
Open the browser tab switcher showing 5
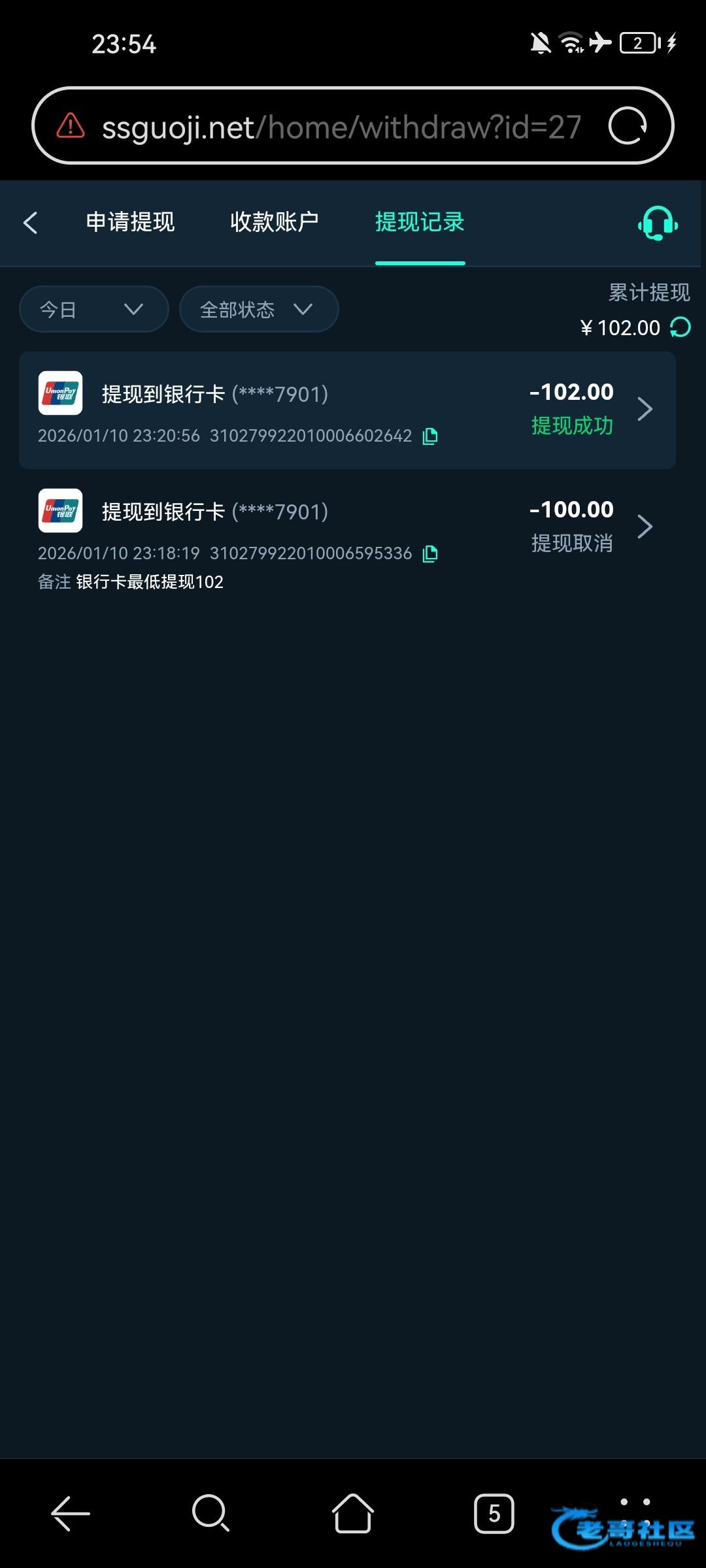tap(494, 1513)
